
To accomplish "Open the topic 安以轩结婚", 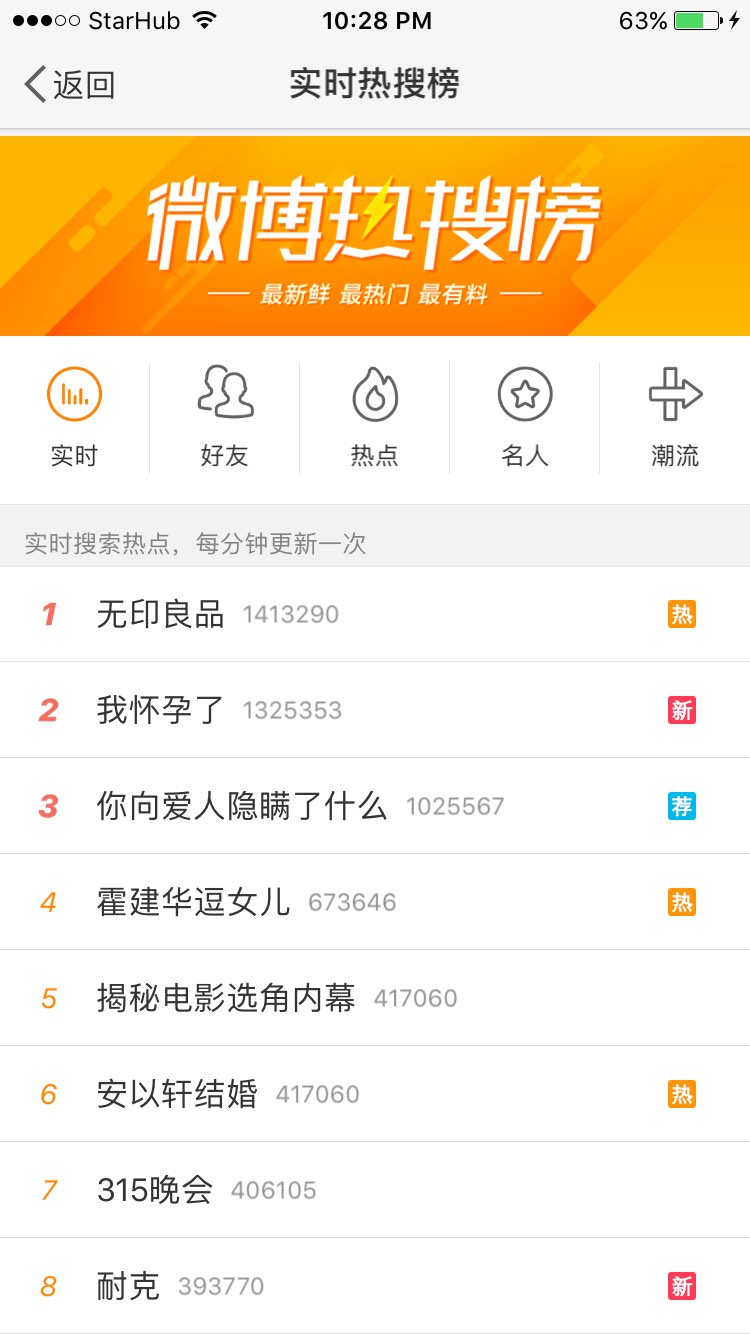I will point(178,1094).
